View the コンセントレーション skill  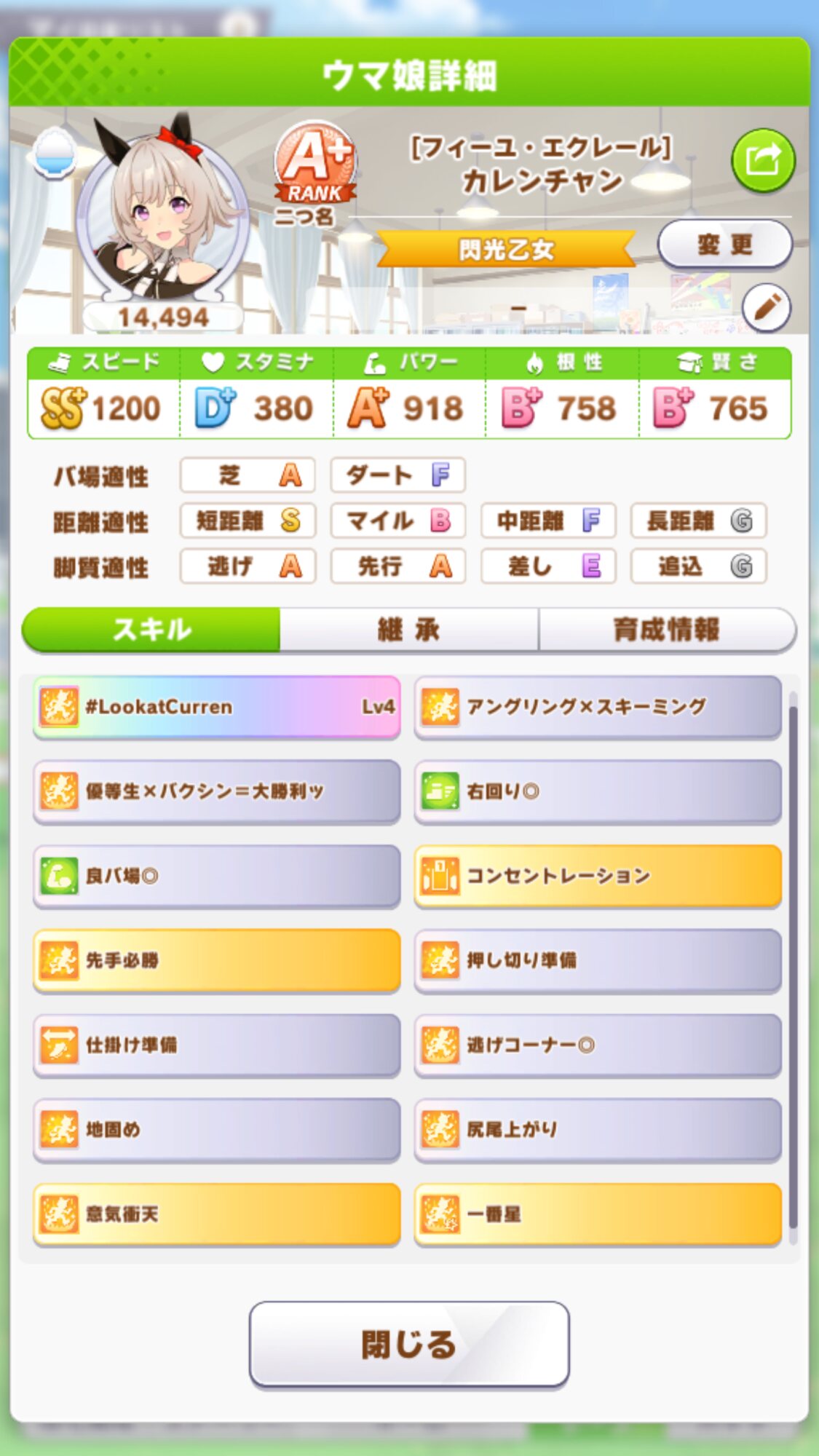coord(598,876)
